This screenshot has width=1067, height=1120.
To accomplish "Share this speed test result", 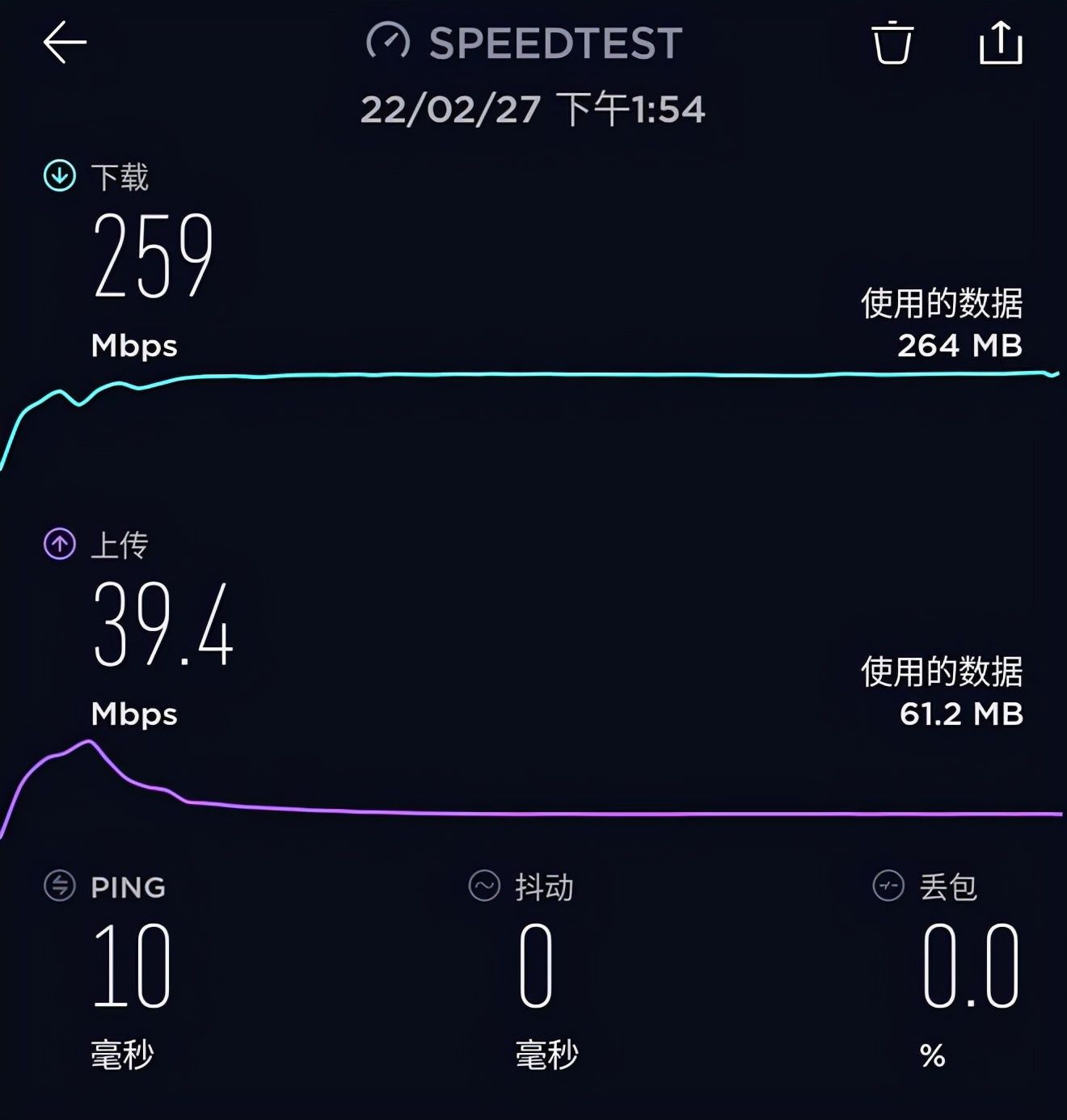I will [x=1000, y=43].
